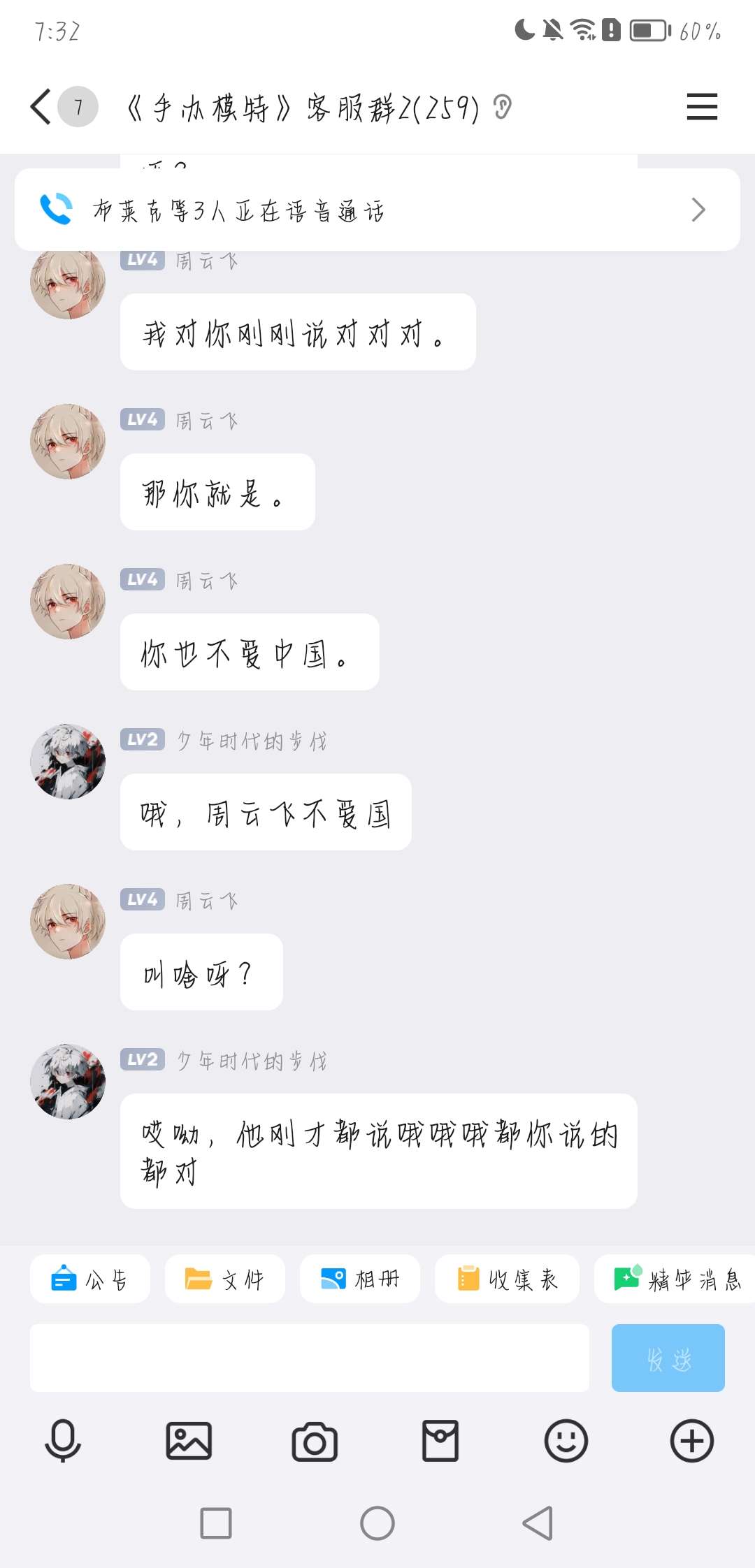Open recent apps via square button

tap(216, 1523)
